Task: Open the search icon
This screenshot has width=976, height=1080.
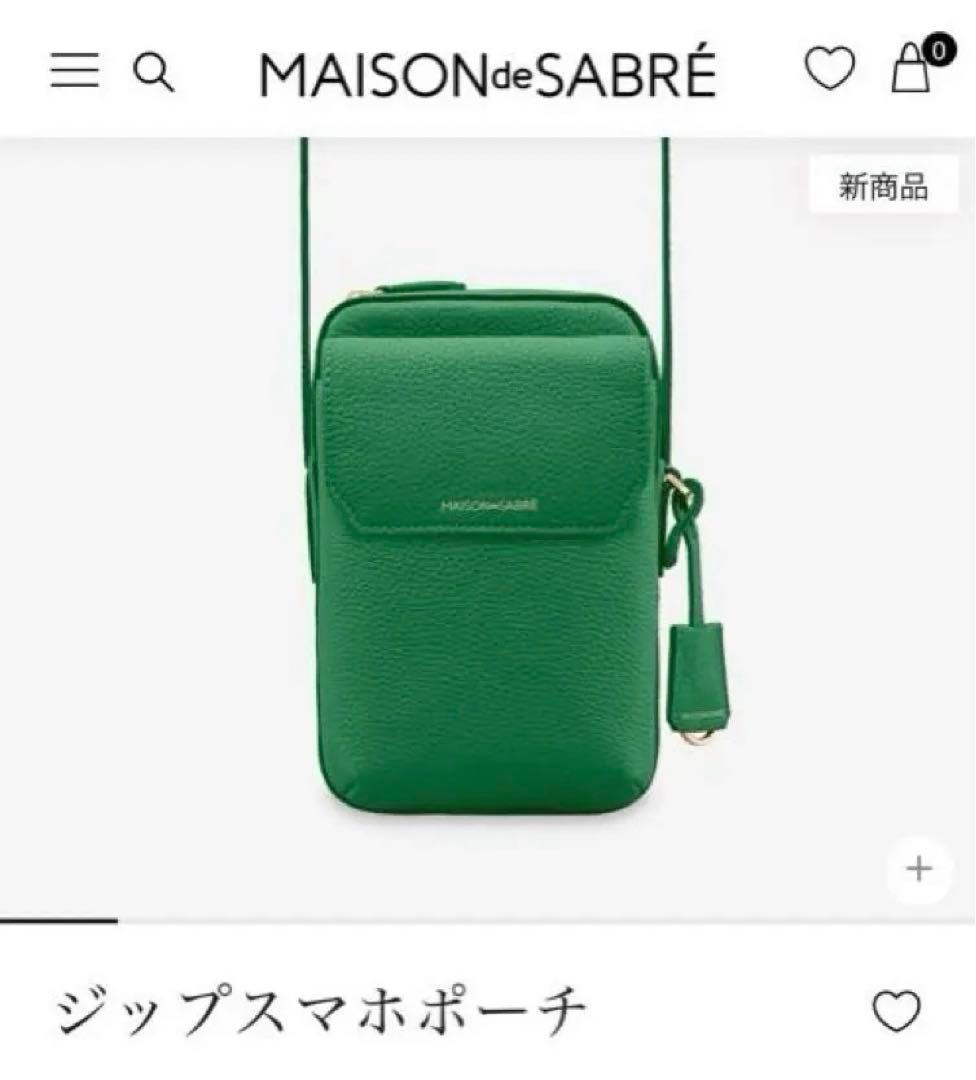Action: (153, 72)
